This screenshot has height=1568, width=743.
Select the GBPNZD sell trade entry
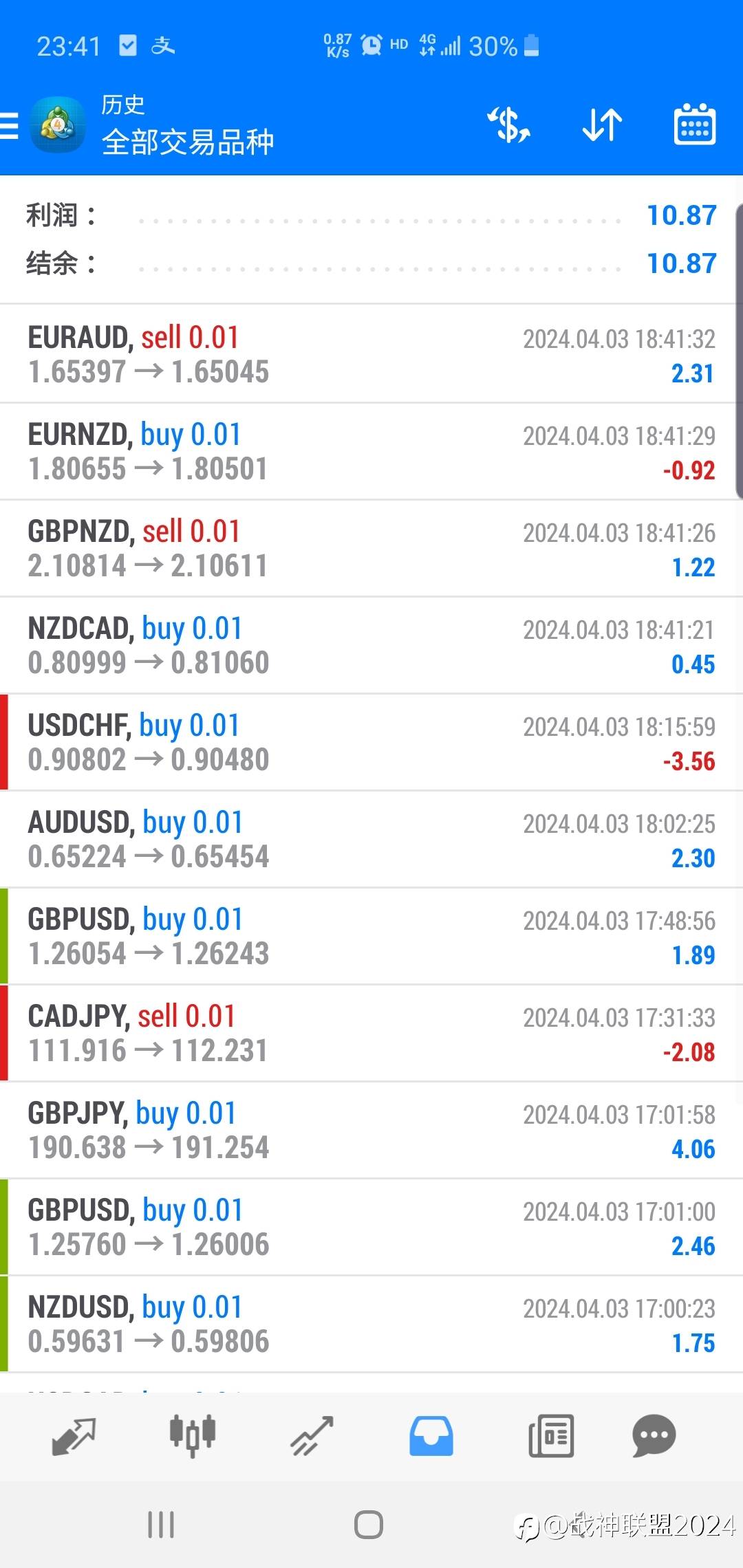tap(371, 548)
